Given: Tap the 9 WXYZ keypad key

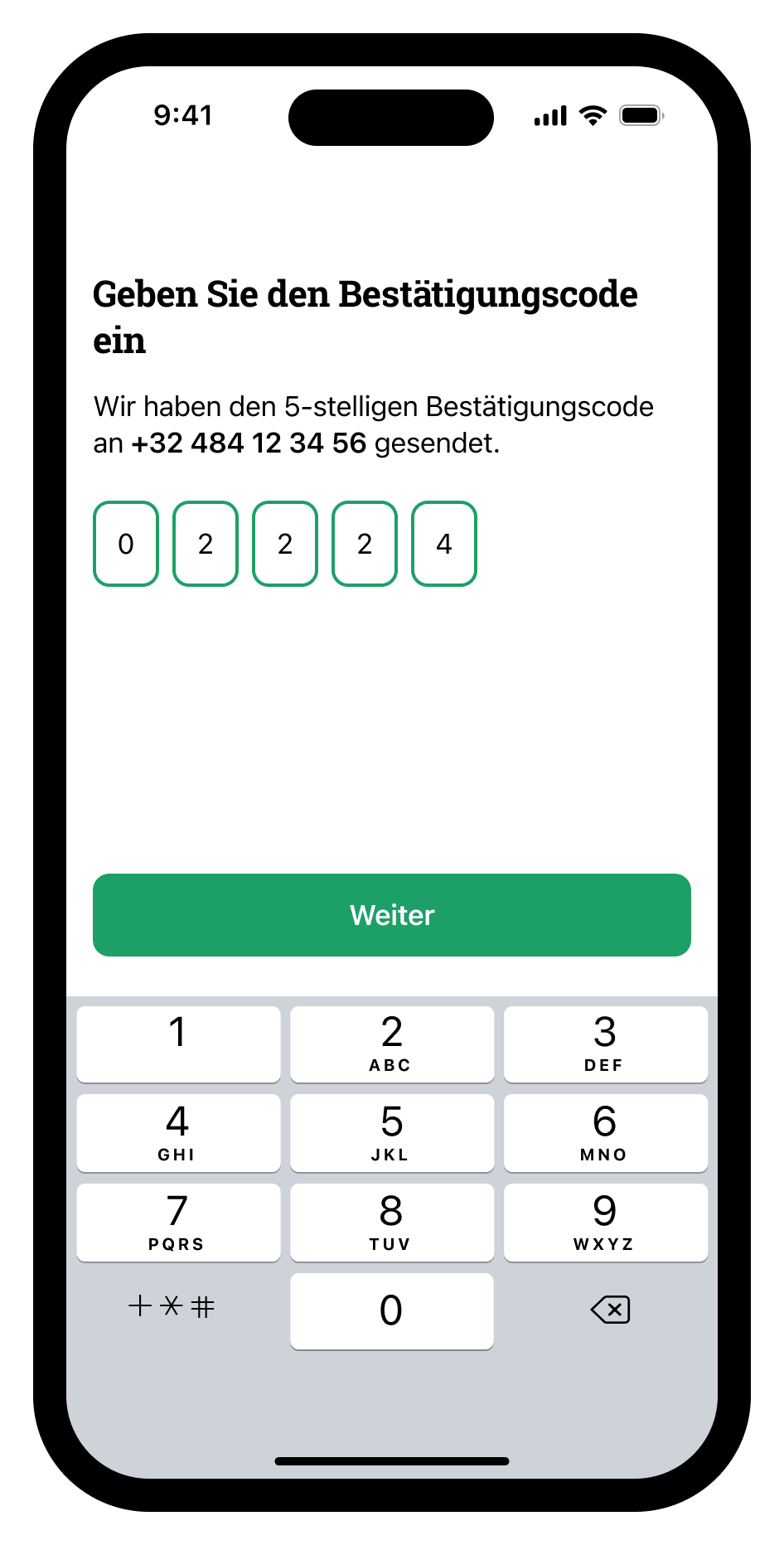Looking at the screenshot, I should [x=605, y=1222].
